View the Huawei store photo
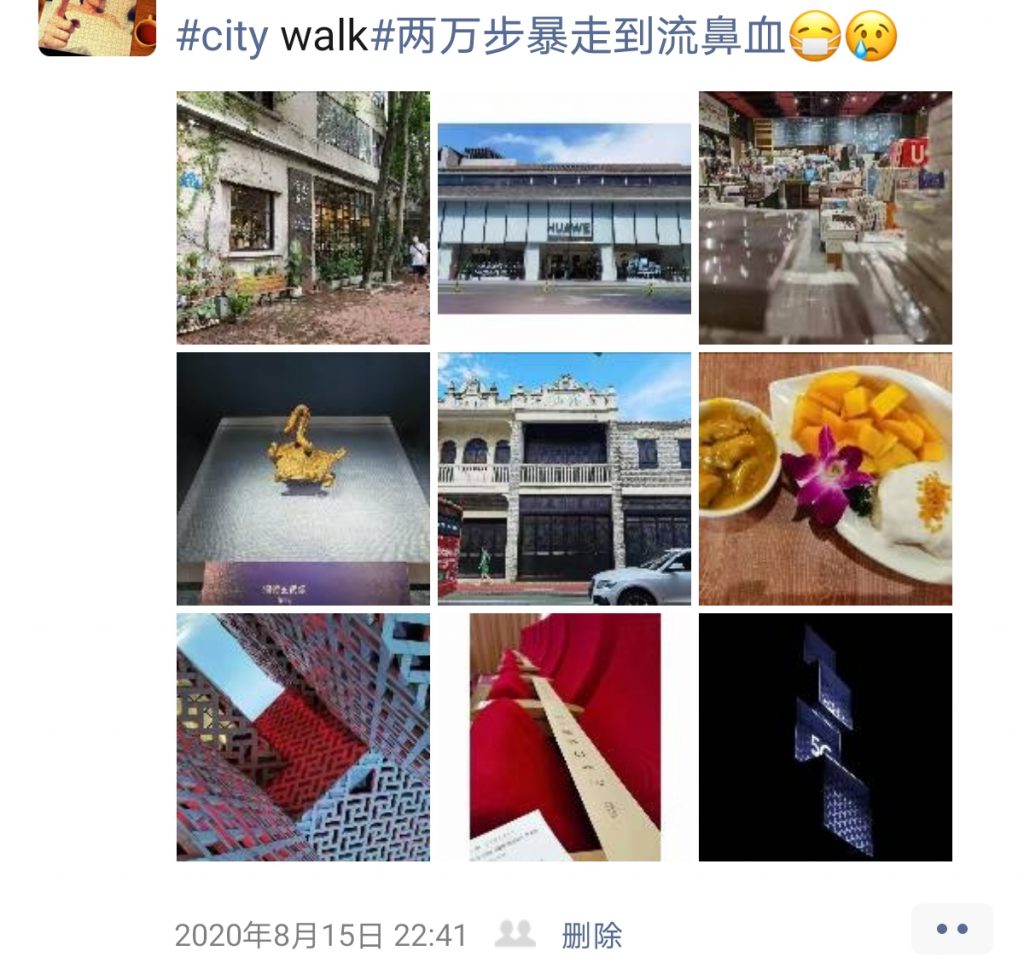 click(x=564, y=217)
